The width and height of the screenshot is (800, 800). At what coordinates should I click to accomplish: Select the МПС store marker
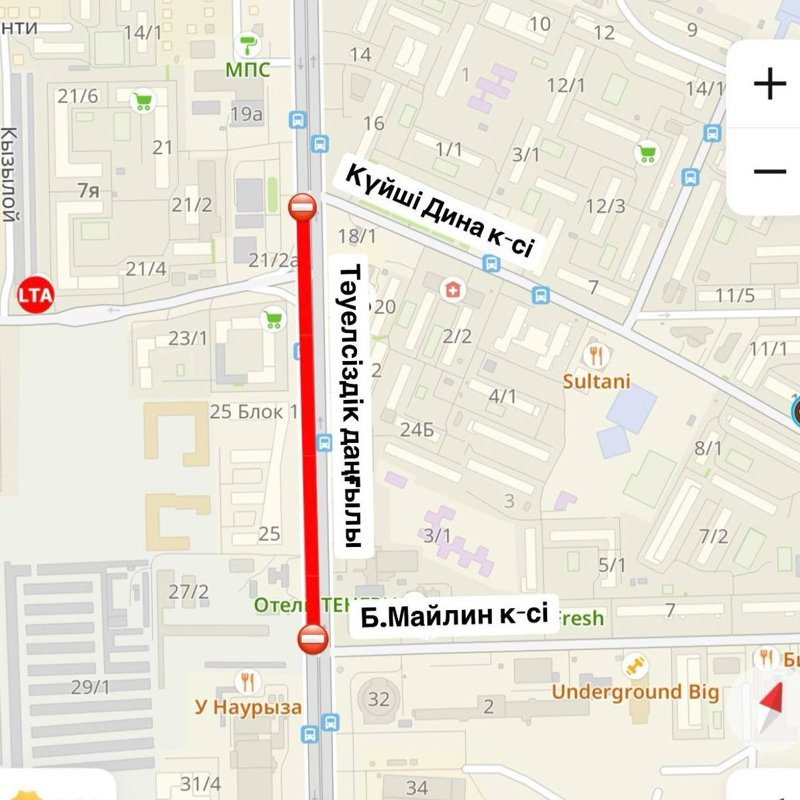point(247,44)
